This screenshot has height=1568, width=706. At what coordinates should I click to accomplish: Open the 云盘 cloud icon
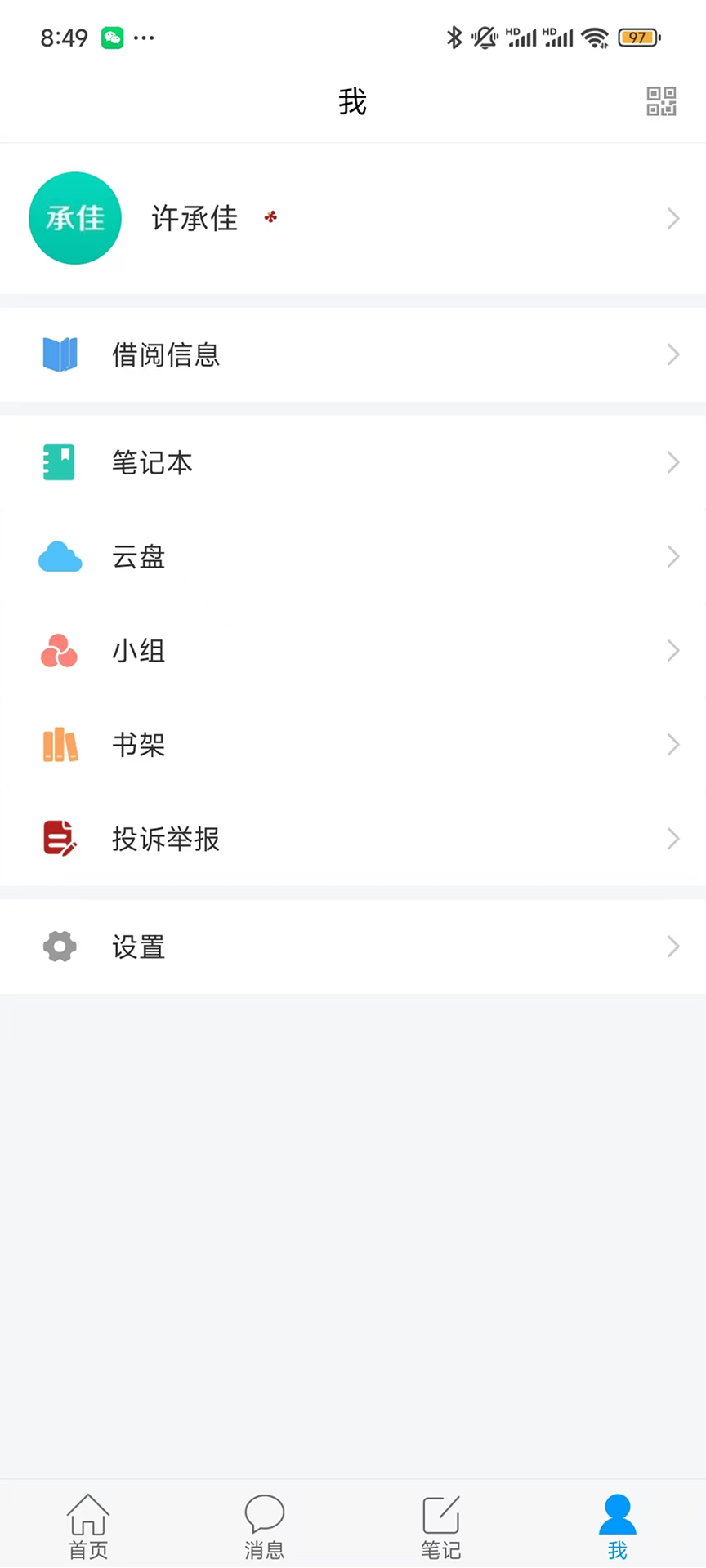pos(59,557)
